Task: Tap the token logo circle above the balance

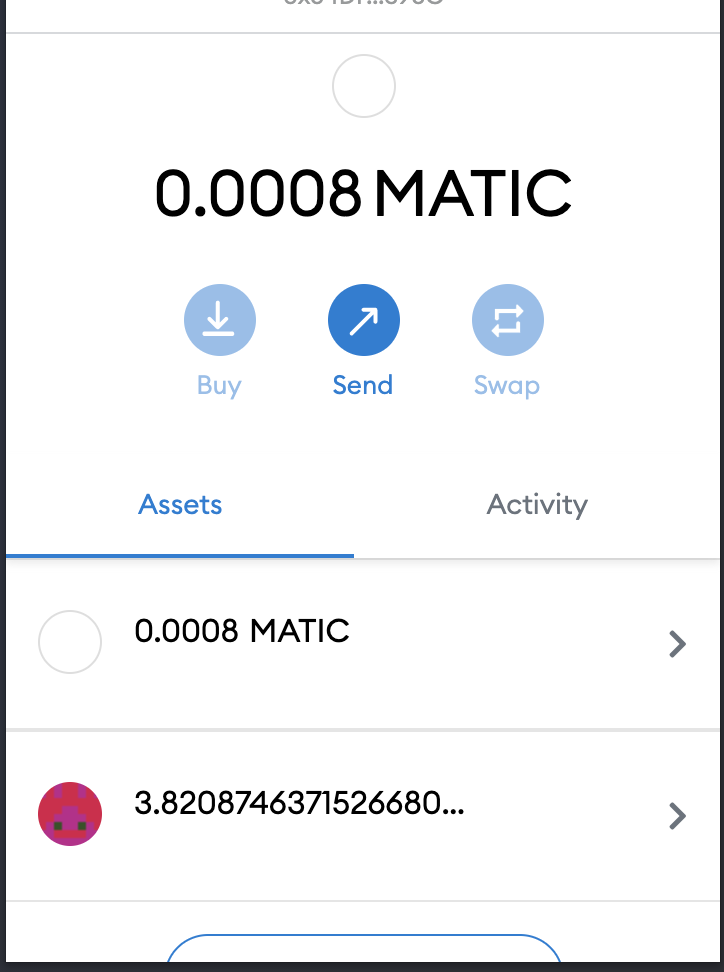Action: (x=363, y=86)
